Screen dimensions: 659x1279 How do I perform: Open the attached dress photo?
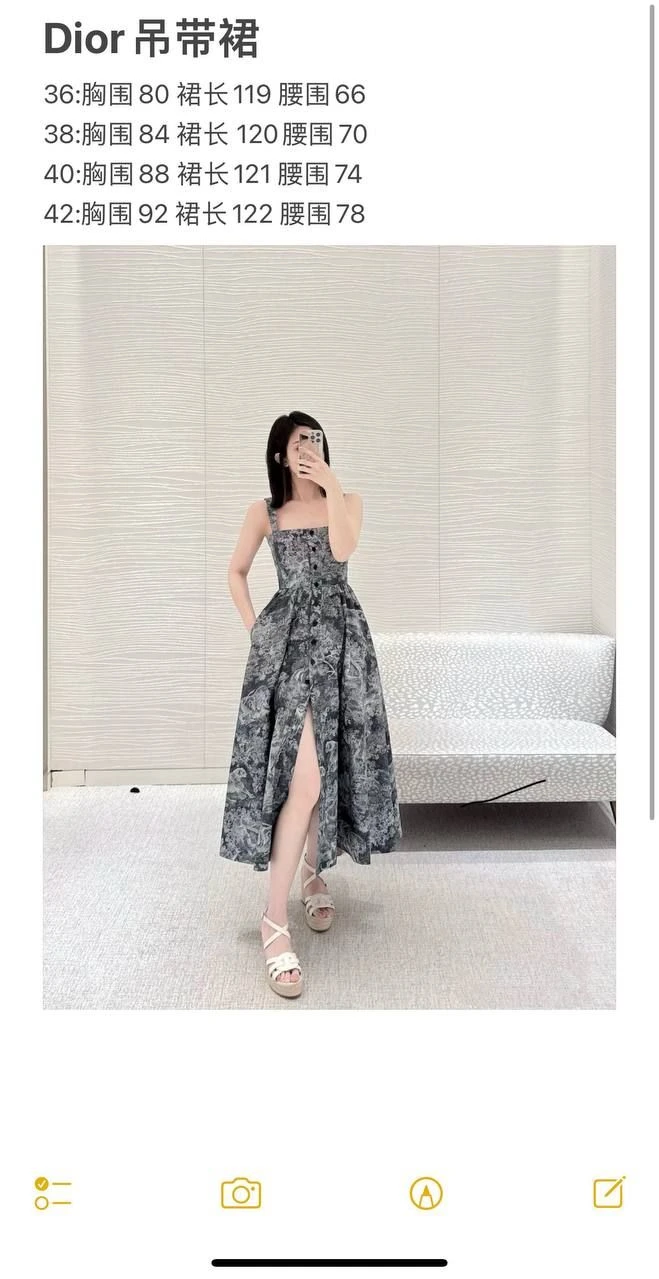pos(329,627)
